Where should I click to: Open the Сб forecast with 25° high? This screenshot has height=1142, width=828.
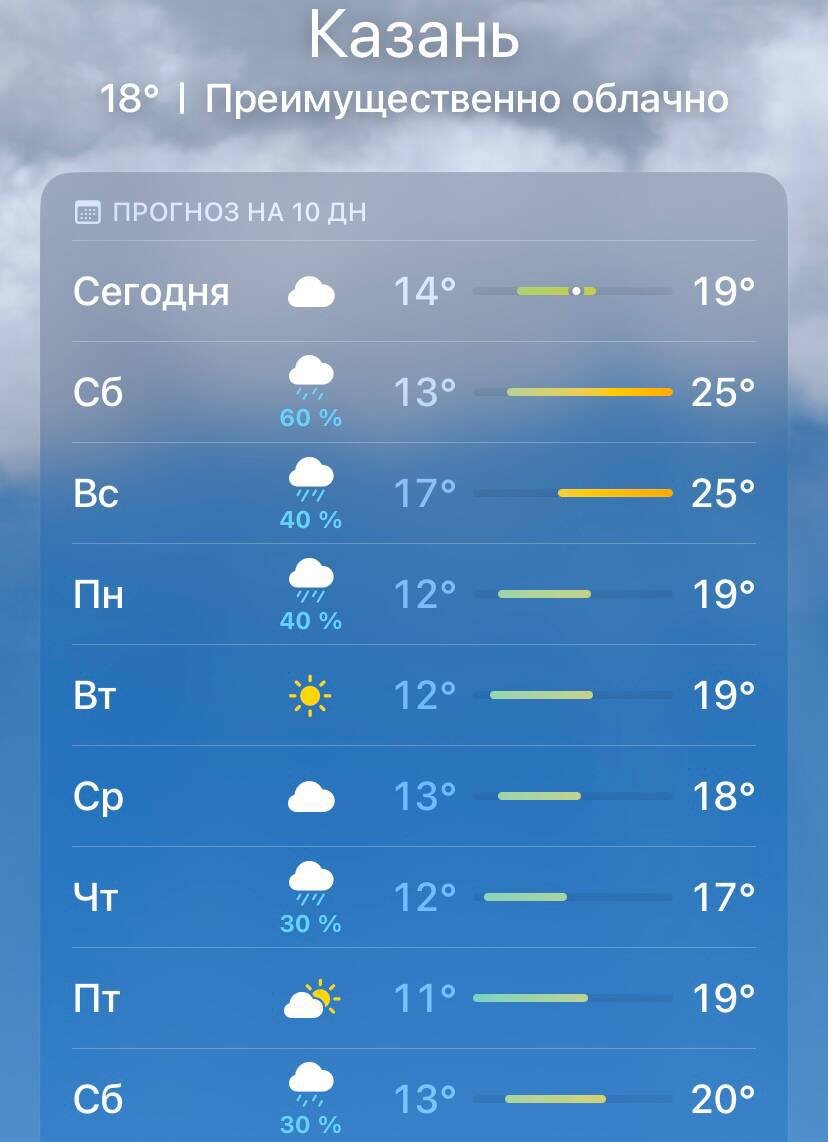[414, 393]
